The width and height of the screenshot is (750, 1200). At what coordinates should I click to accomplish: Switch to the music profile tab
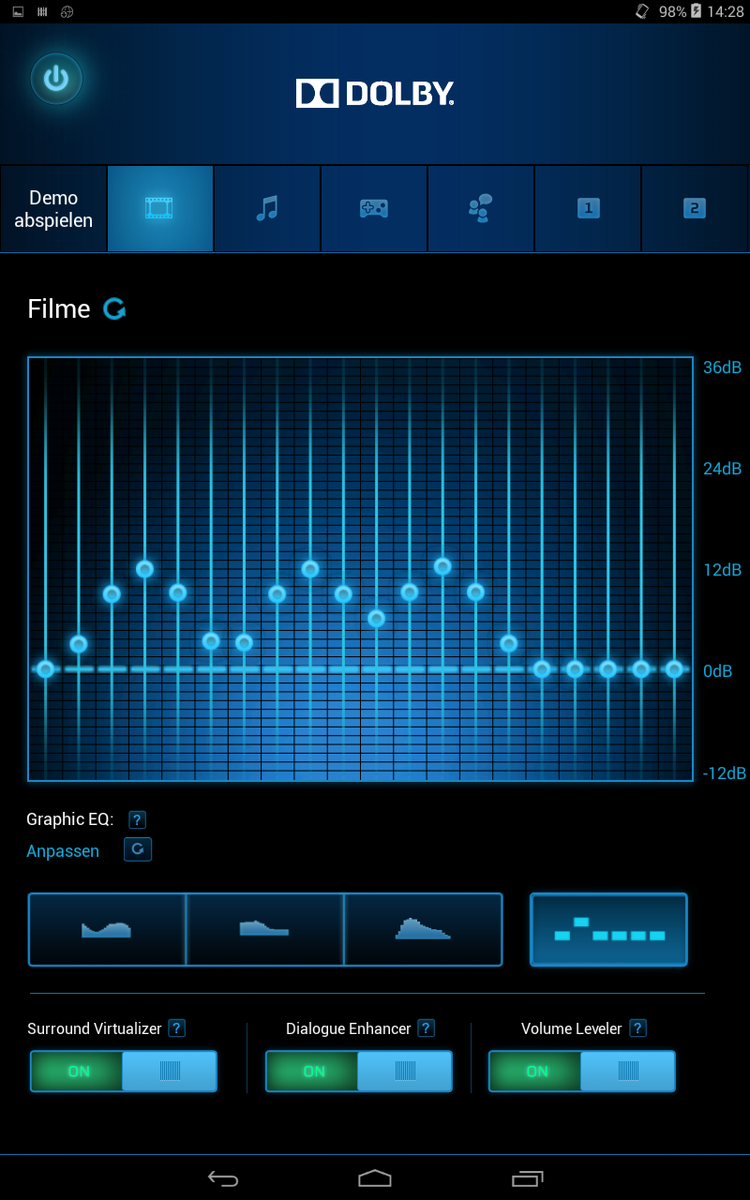coord(266,209)
